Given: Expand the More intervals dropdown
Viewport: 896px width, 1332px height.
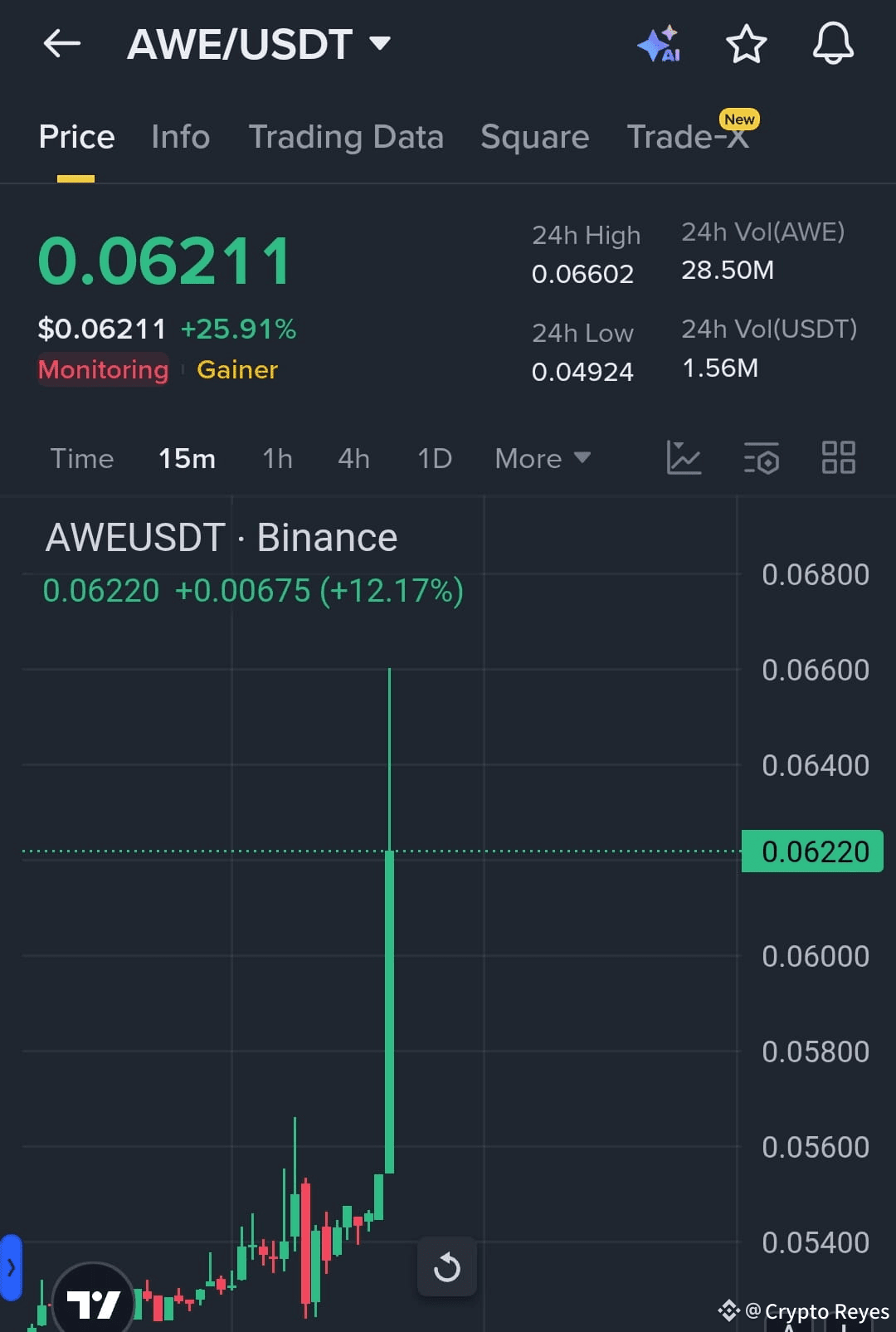Looking at the screenshot, I should tap(542, 458).
